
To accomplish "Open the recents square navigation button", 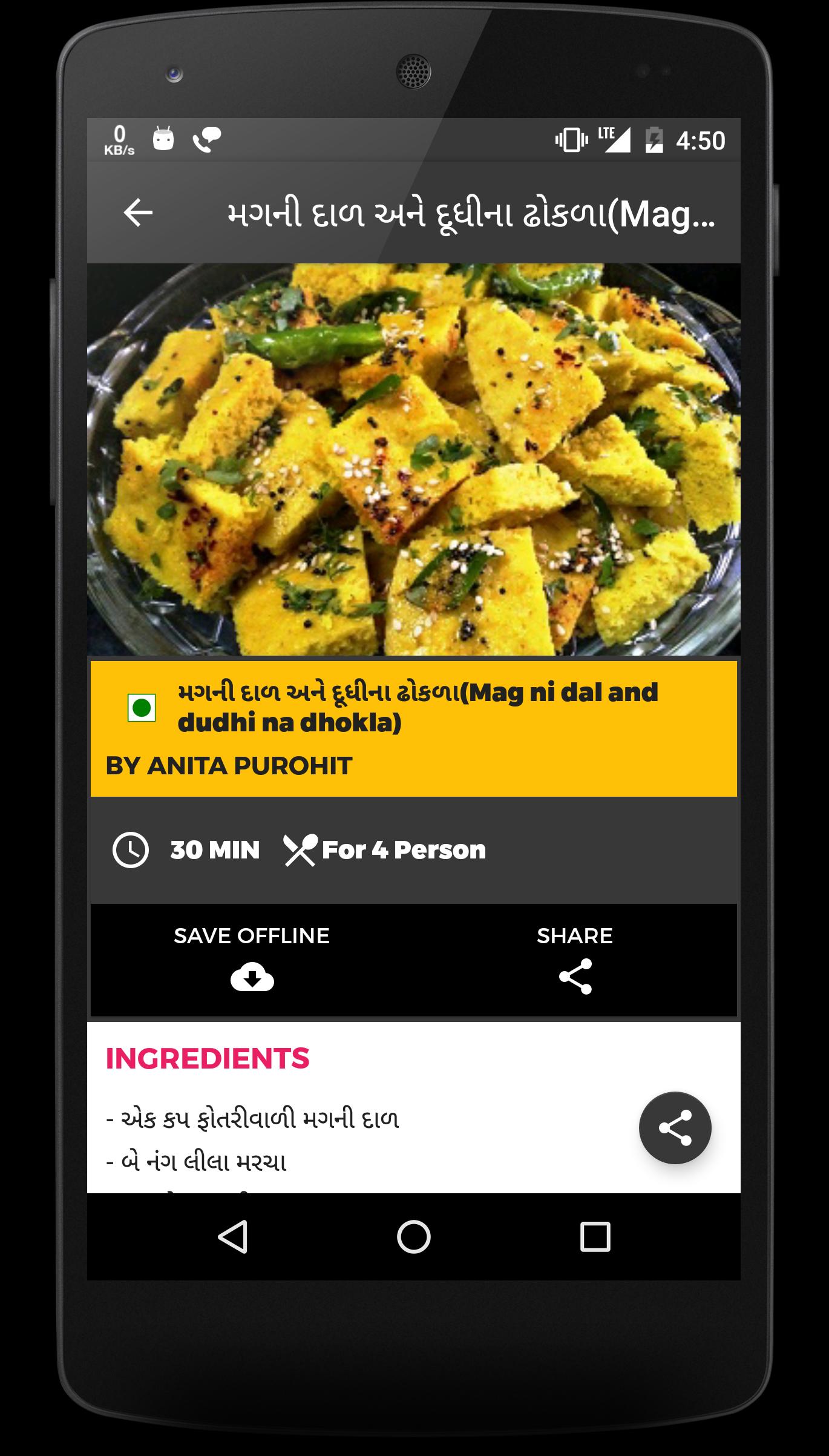I will [x=596, y=1235].
